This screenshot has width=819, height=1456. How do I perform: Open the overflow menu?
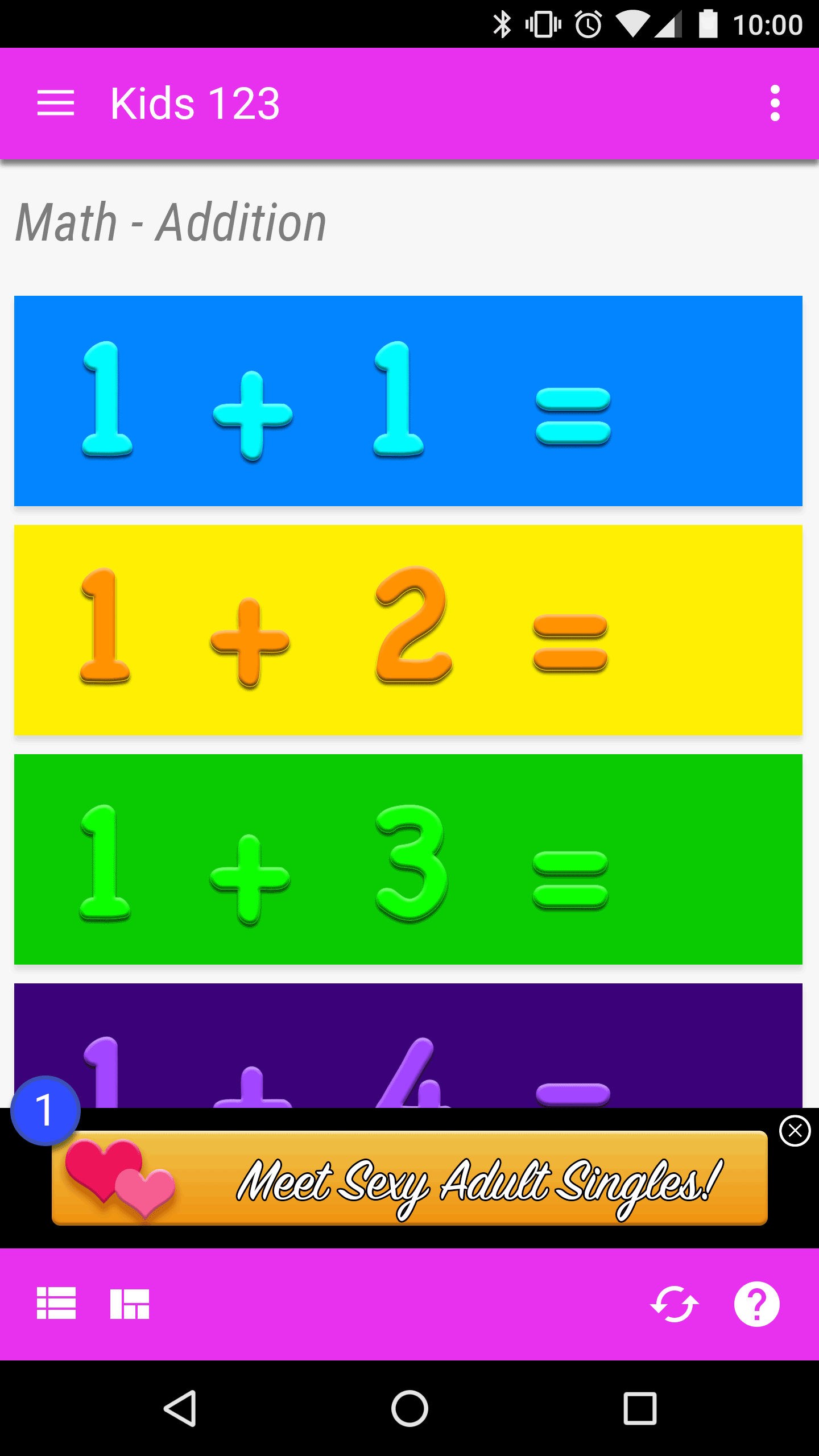[x=775, y=104]
